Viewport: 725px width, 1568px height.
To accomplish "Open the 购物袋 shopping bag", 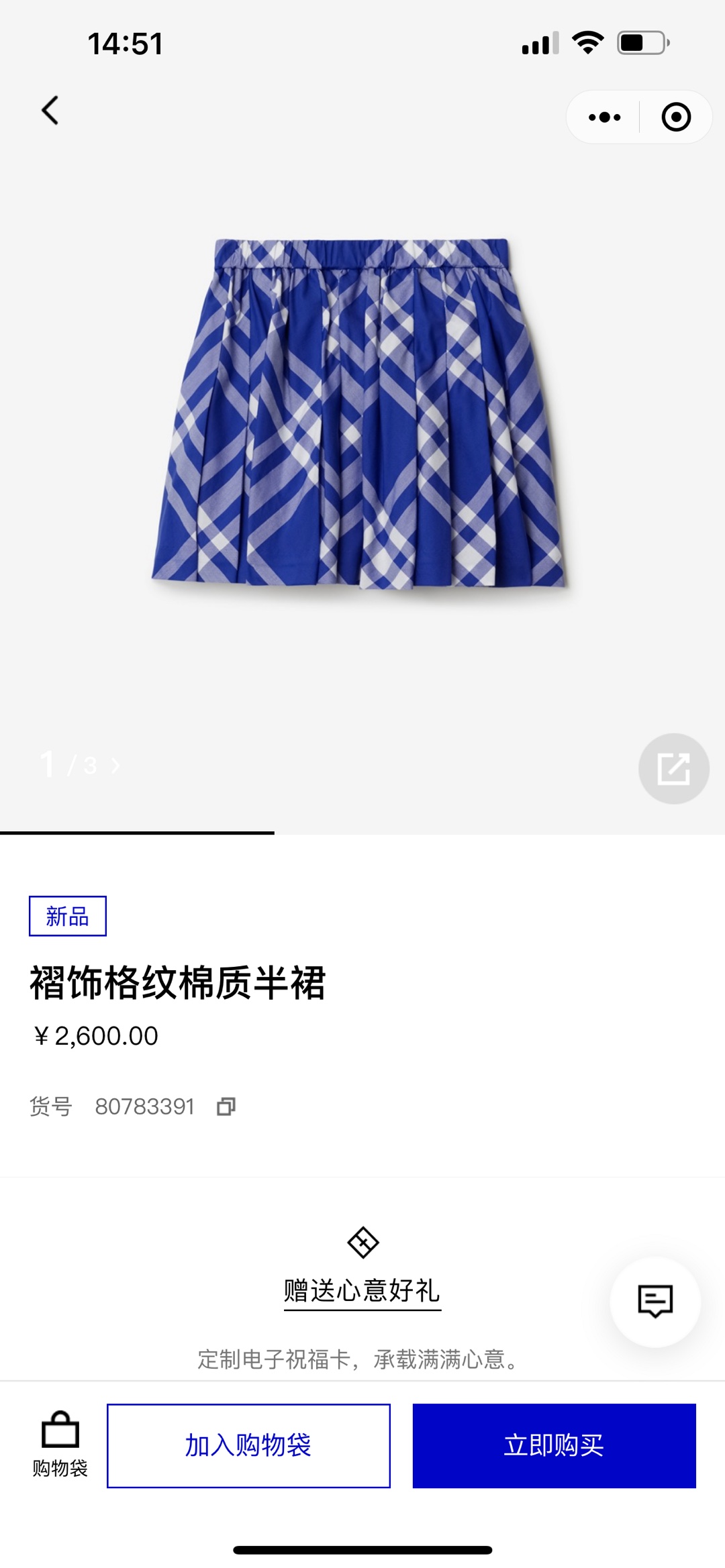I will 60,1445.
